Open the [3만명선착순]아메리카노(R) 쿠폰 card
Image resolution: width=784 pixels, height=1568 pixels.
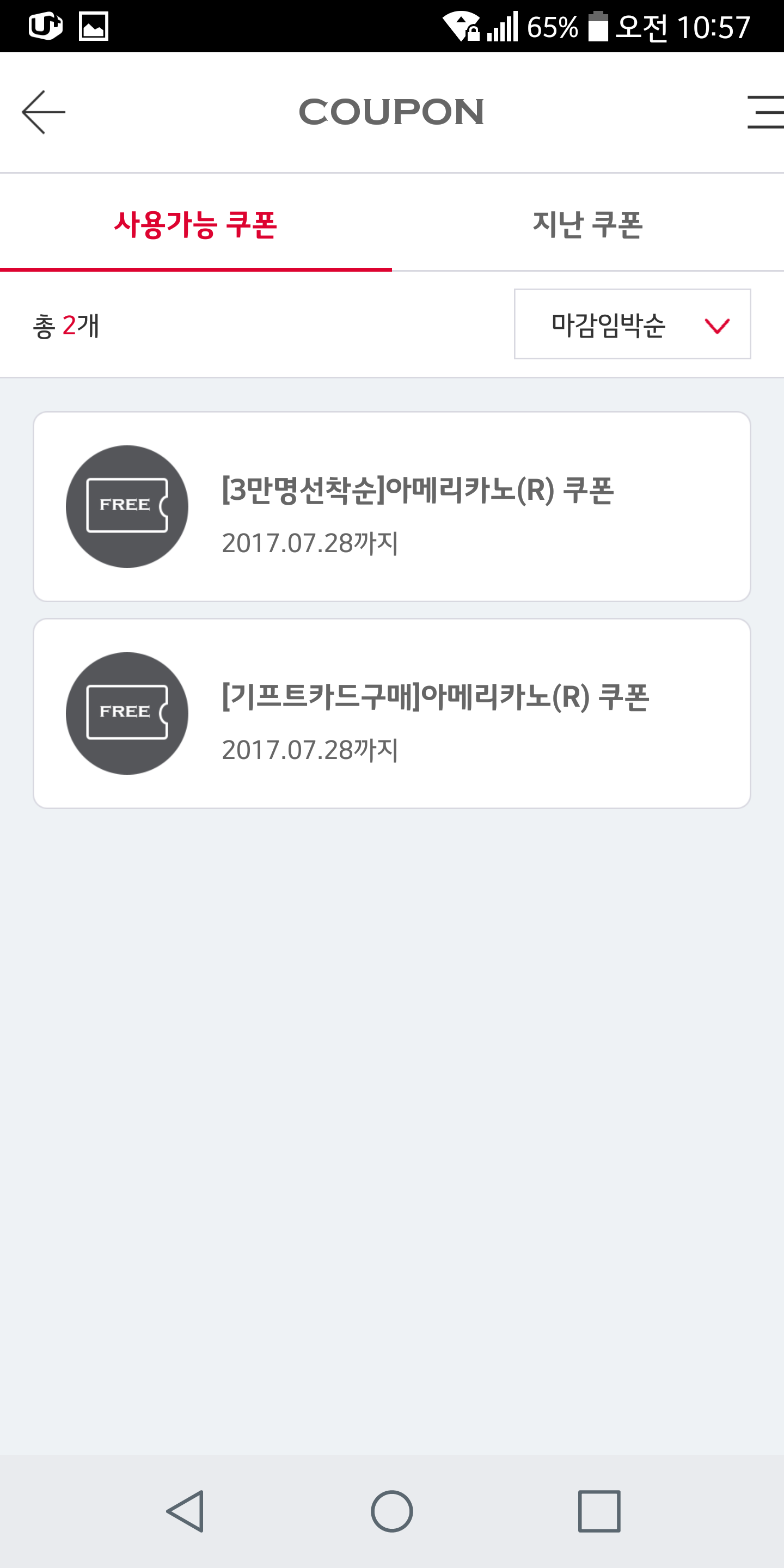[392, 506]
